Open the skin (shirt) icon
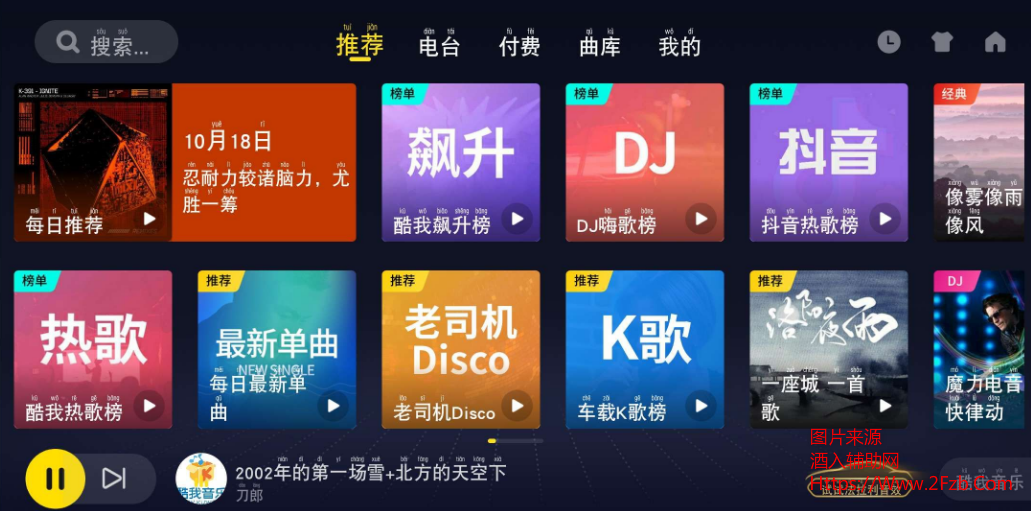Viewport: 1031px width, 511px height. 942,42
